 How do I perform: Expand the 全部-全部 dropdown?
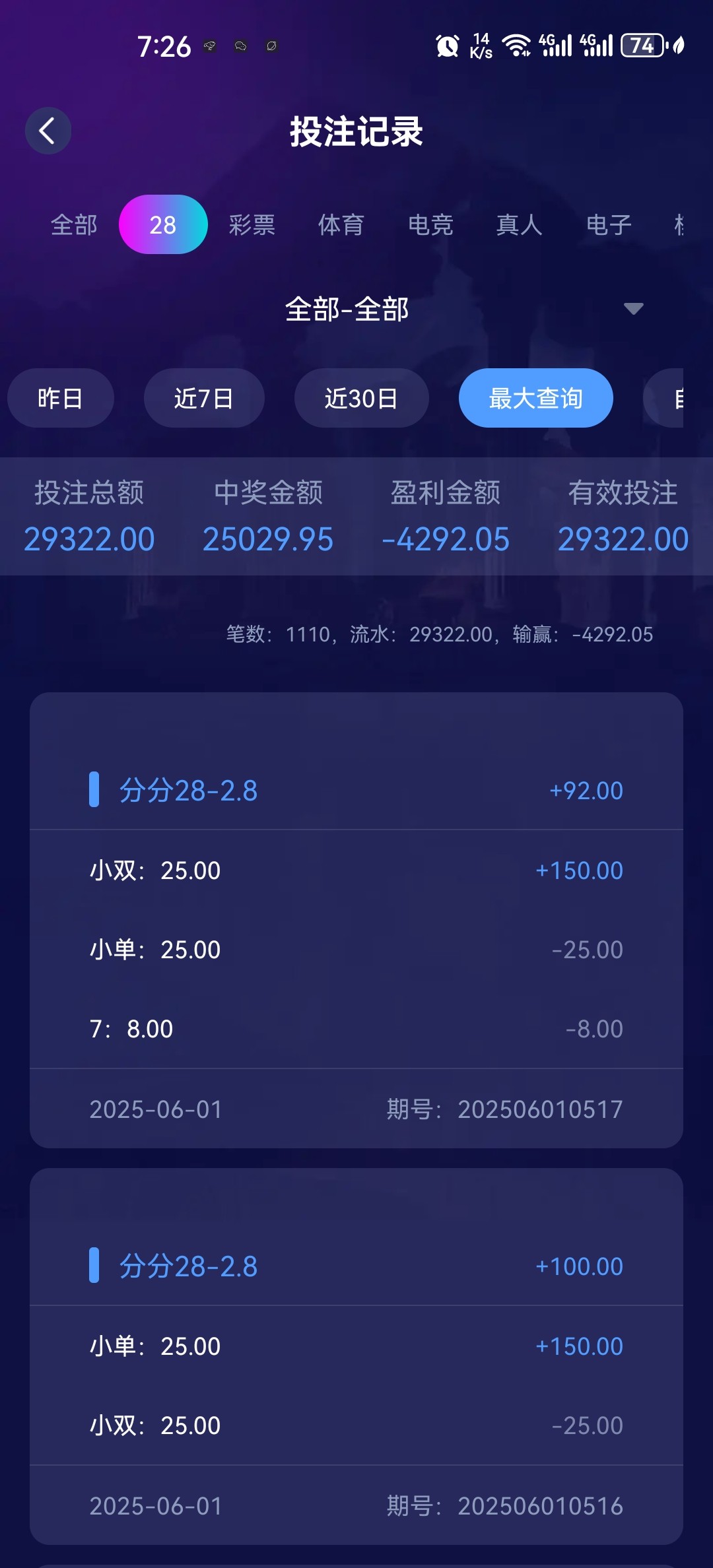tap(356, 309)
